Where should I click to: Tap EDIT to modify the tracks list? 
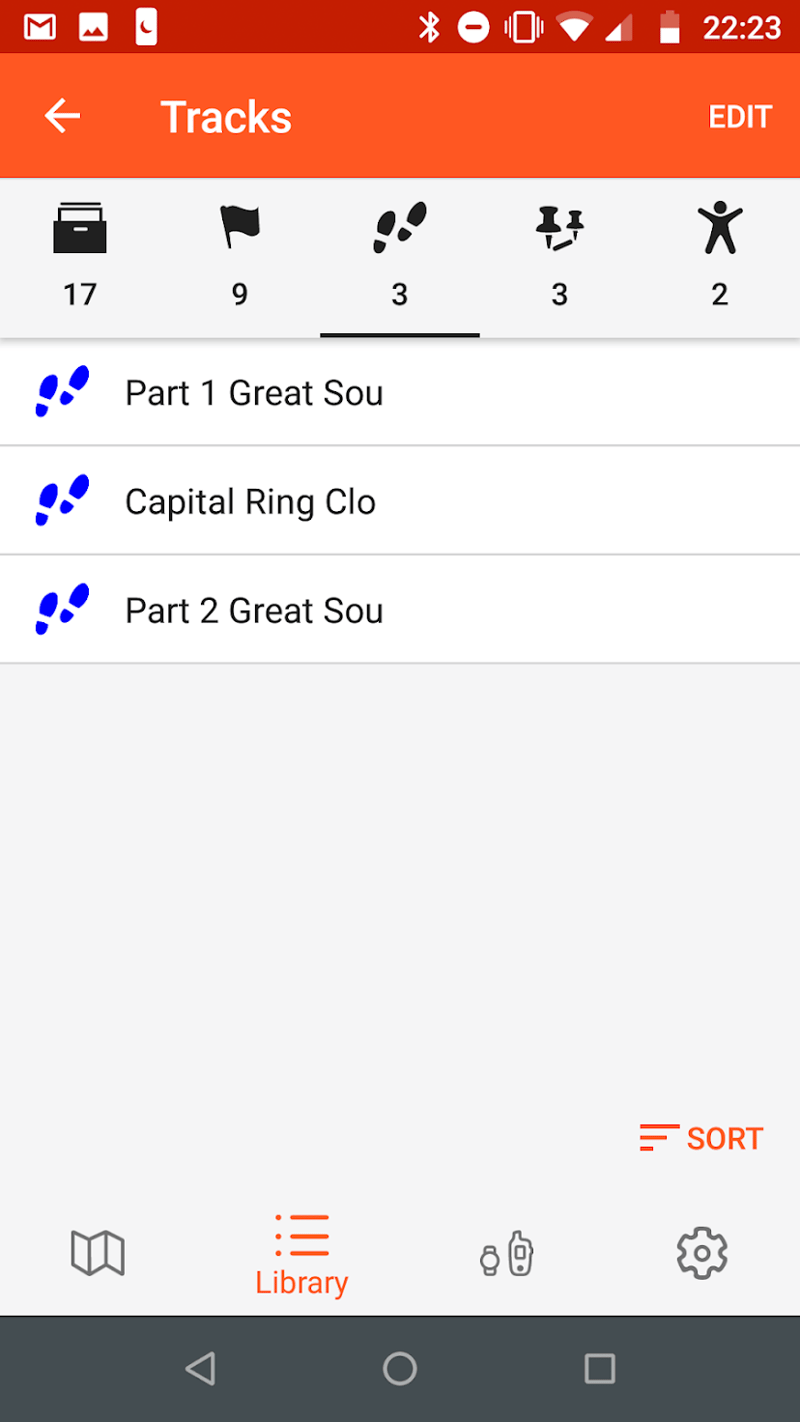click(740, 117)
